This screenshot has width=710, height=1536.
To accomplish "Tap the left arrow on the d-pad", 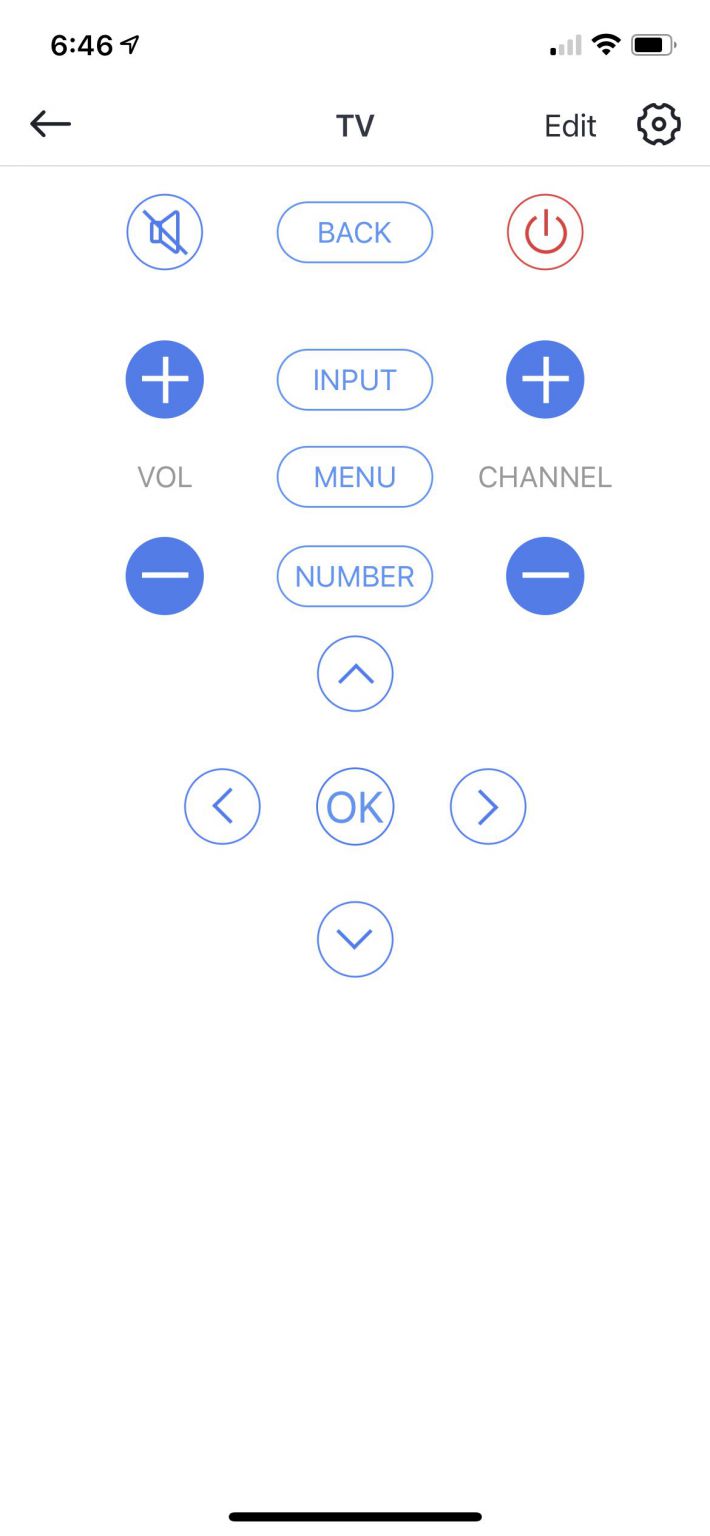I will [222, 806].
